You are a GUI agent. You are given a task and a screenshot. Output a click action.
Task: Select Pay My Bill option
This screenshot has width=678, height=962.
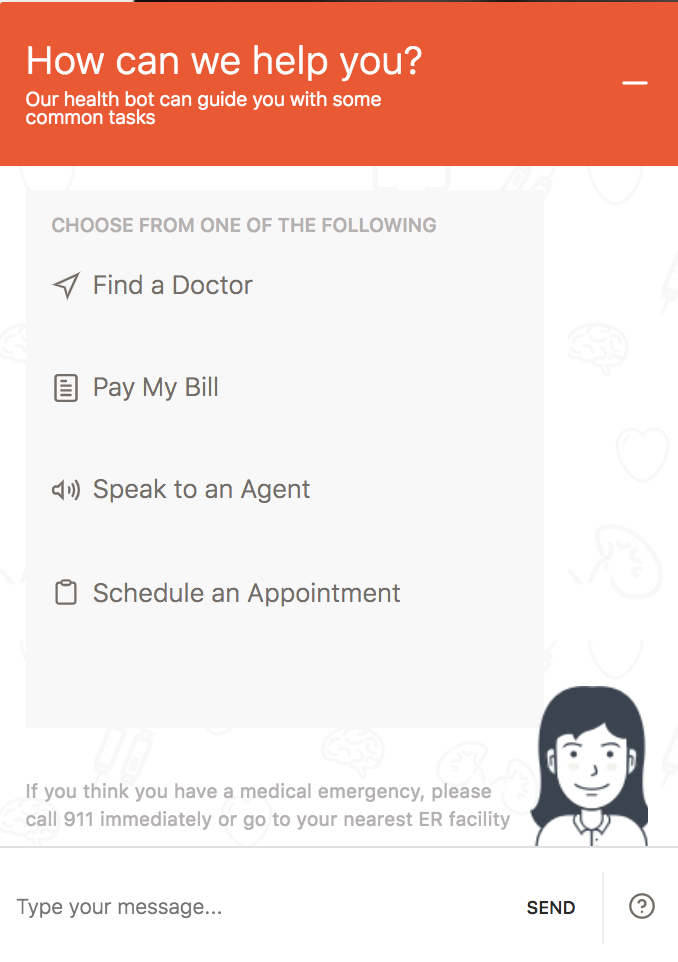click(x=155, y=388)
